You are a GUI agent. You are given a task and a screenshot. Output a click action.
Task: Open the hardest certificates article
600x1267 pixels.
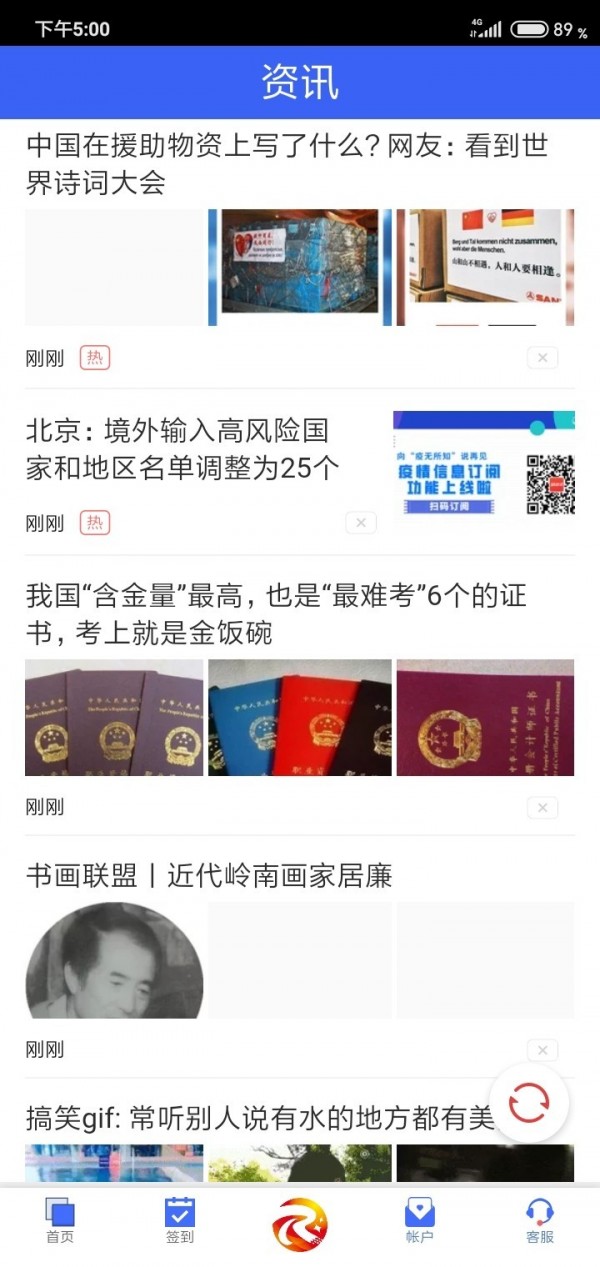275,614
